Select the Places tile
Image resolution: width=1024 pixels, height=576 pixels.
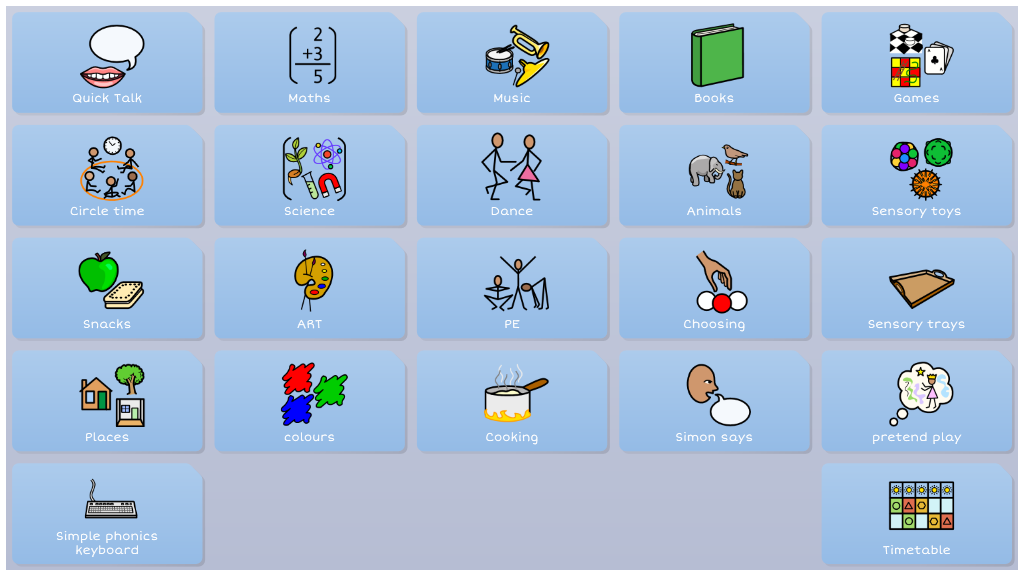click(107, 401)
